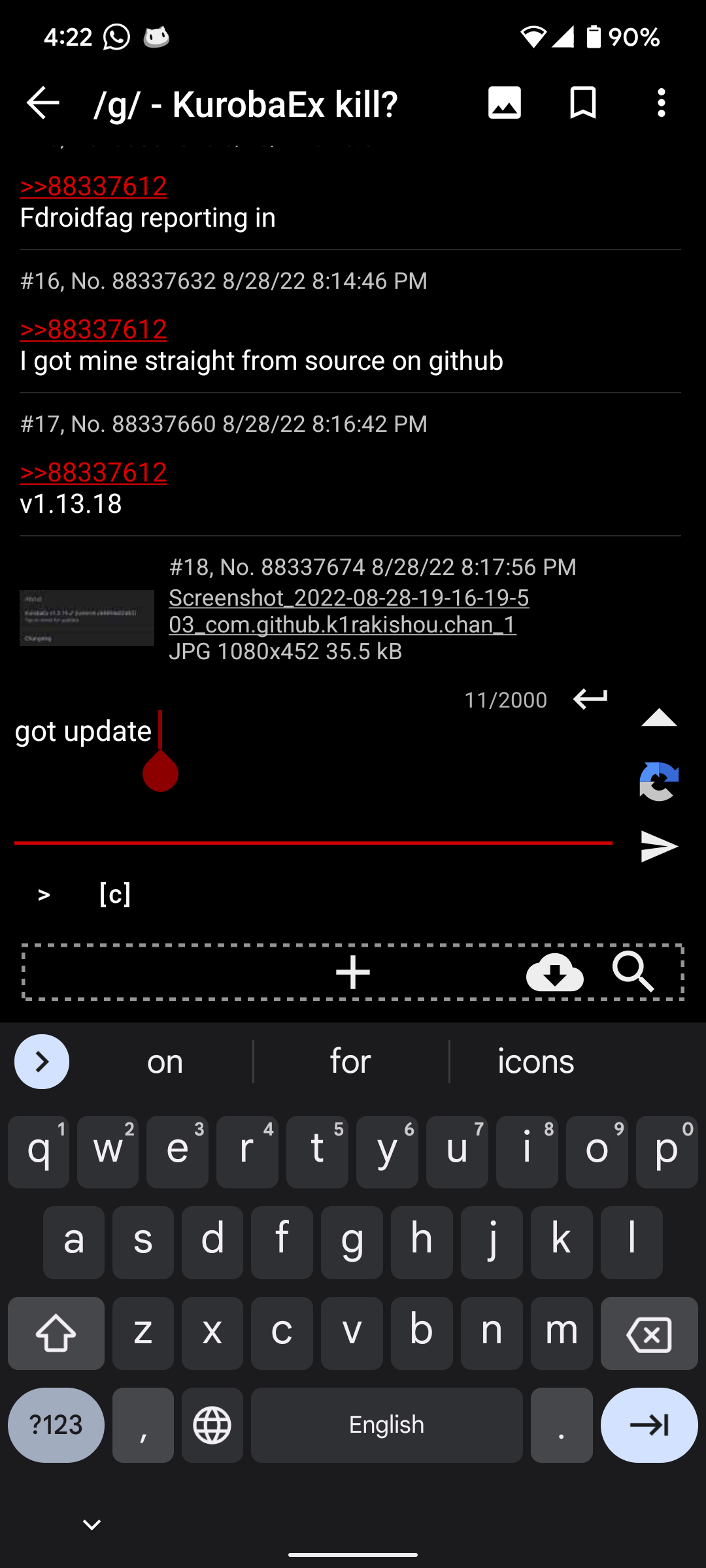Hit the backspace key
The height and width of the screenshot is (1568, 706).
(648, 1333)
